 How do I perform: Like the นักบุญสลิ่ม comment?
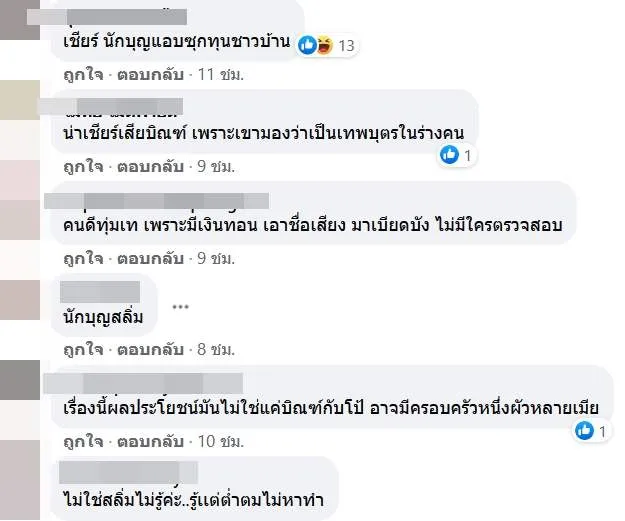(x=77, y=350)
